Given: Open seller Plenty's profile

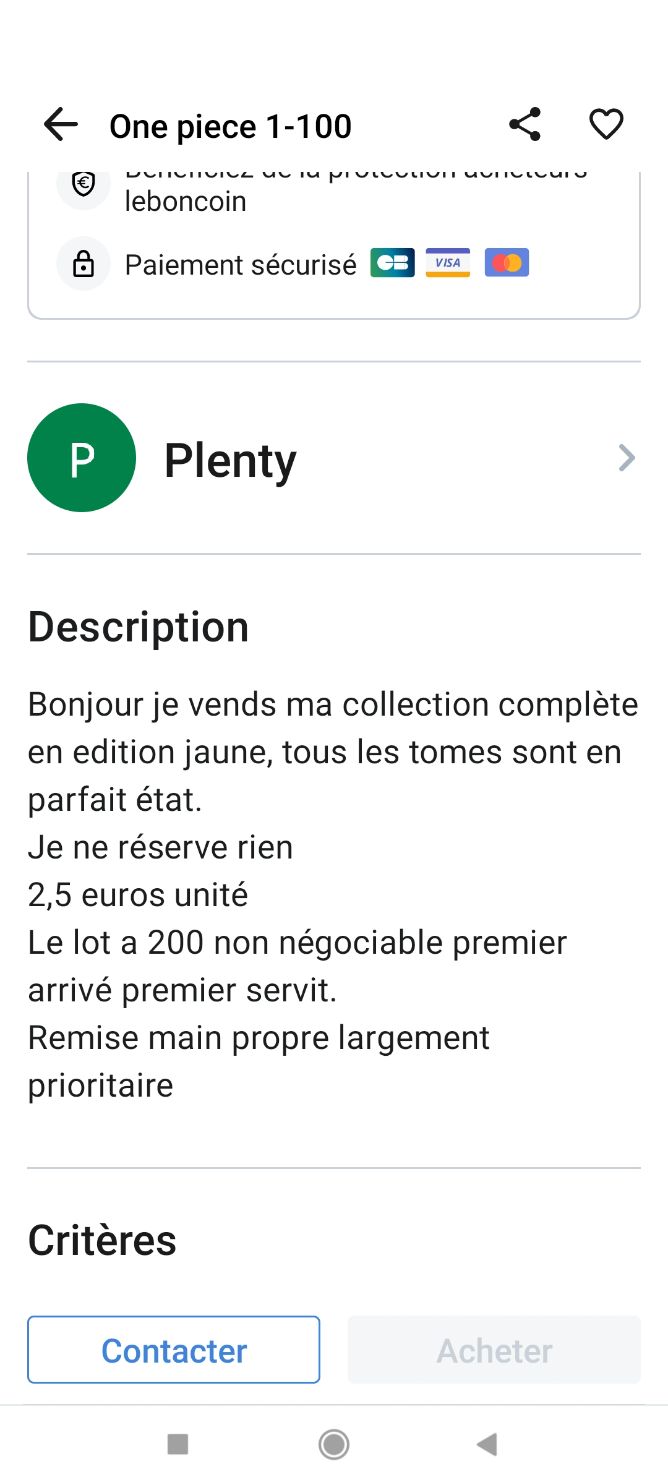Looking at the screenshot, I should [x=334, y=458].
